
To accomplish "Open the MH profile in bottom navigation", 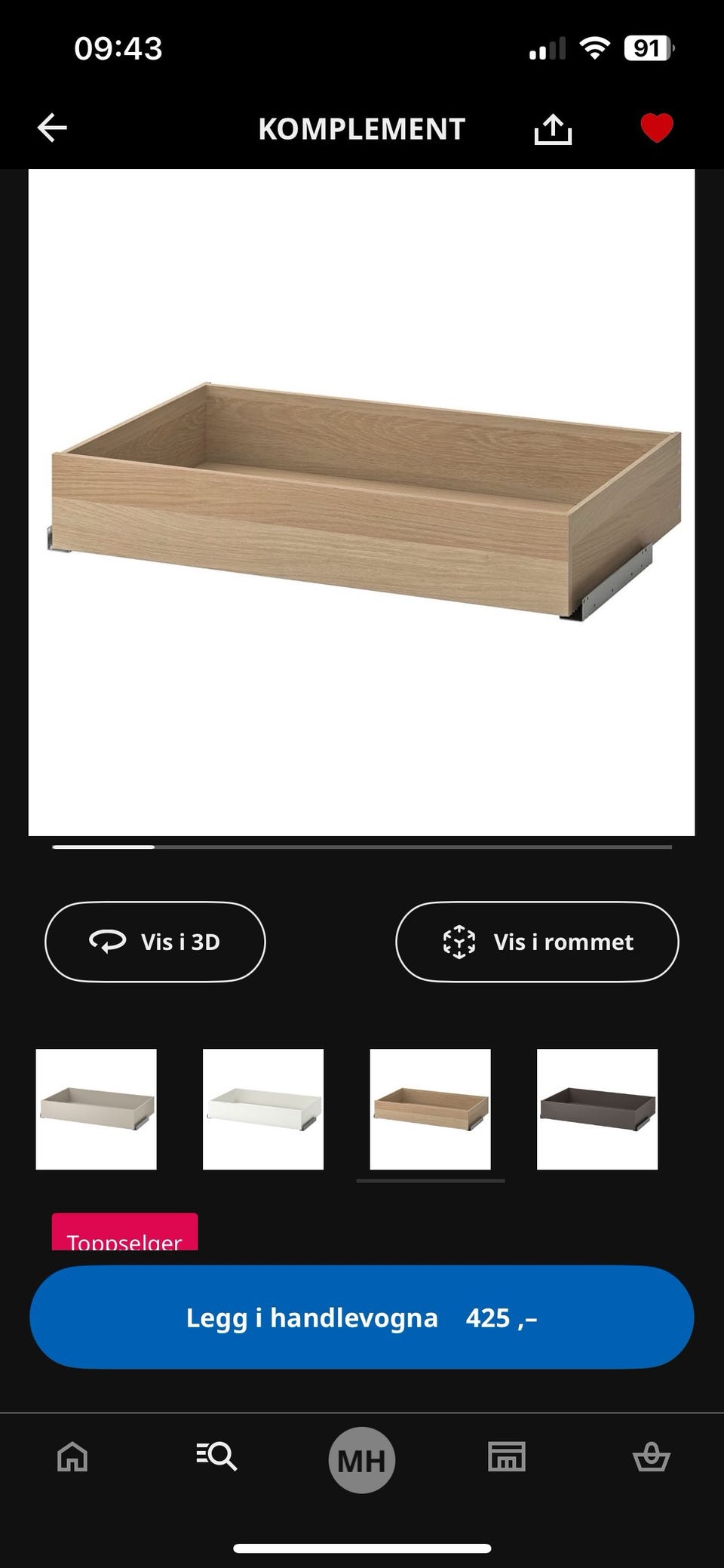I will tap(362, 1458).
